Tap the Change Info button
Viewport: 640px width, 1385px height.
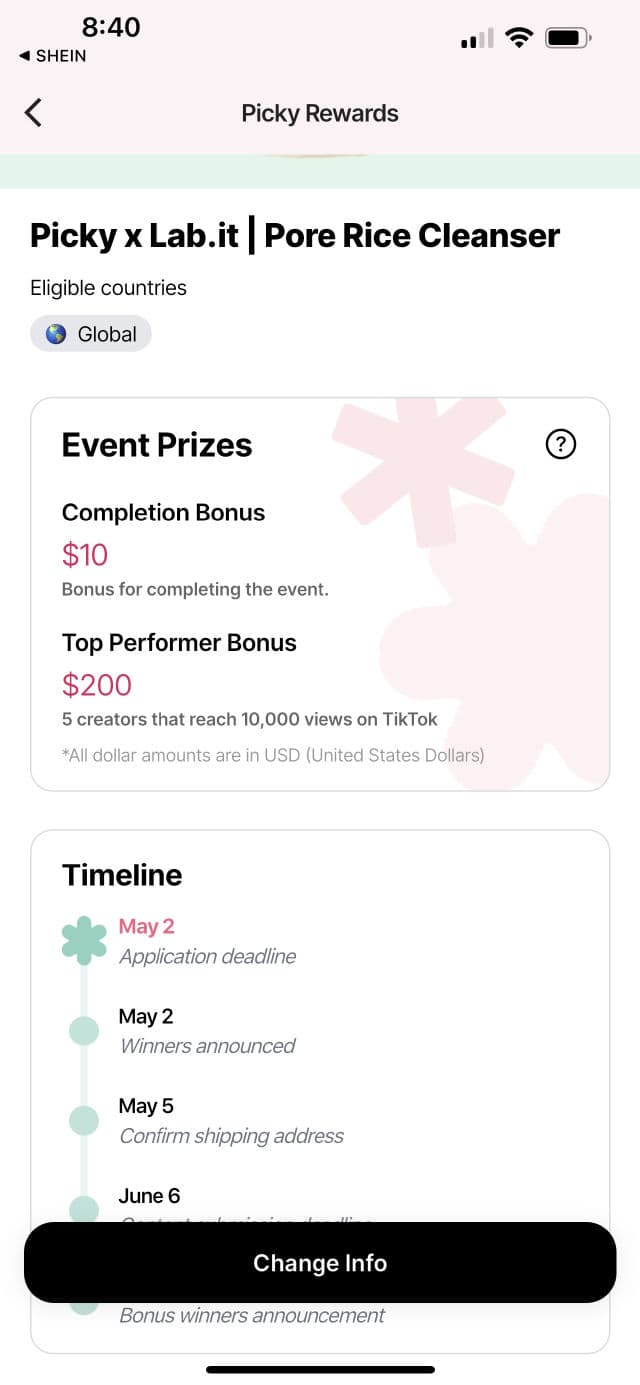point(320,1263)
